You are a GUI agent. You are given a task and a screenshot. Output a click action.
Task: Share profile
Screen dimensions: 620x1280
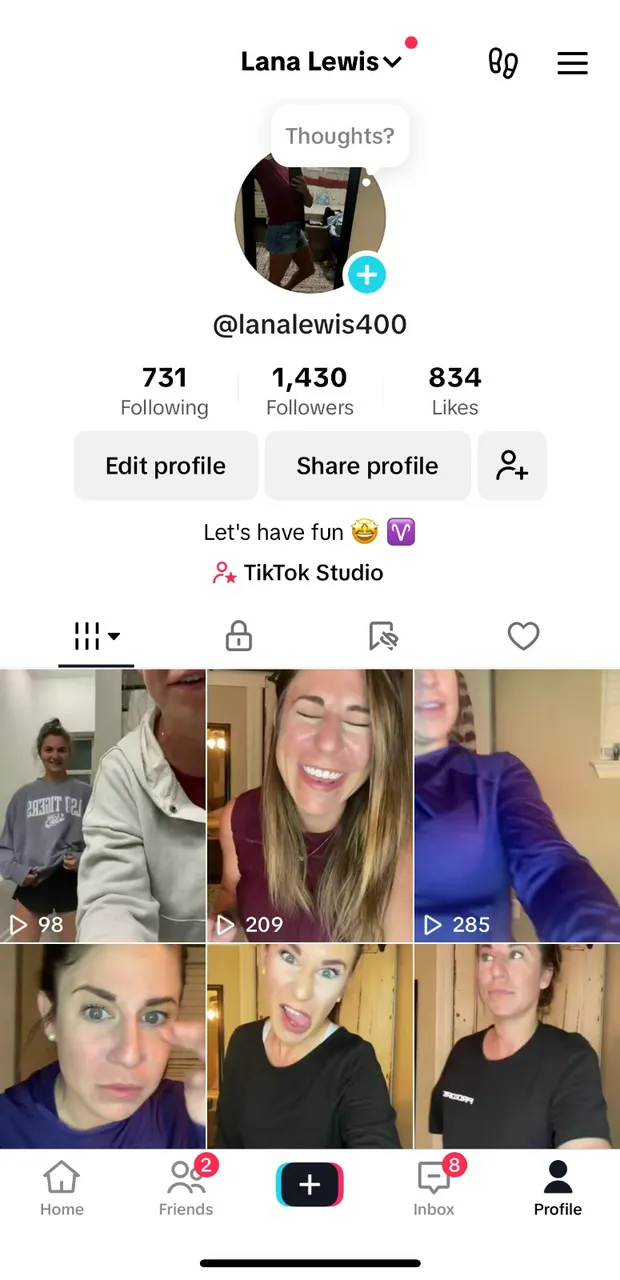[367, 466]
